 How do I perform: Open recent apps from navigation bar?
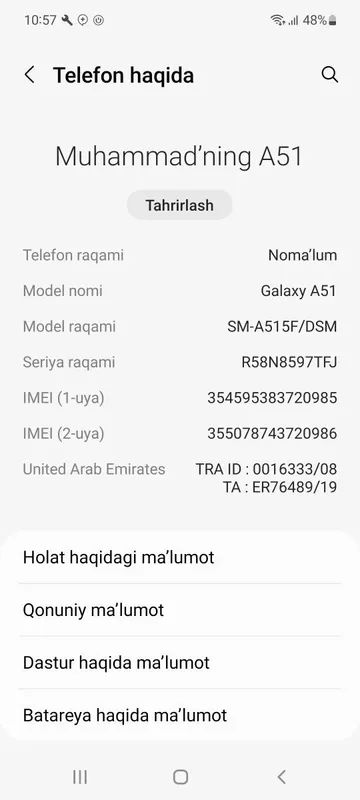pos(80,777)
